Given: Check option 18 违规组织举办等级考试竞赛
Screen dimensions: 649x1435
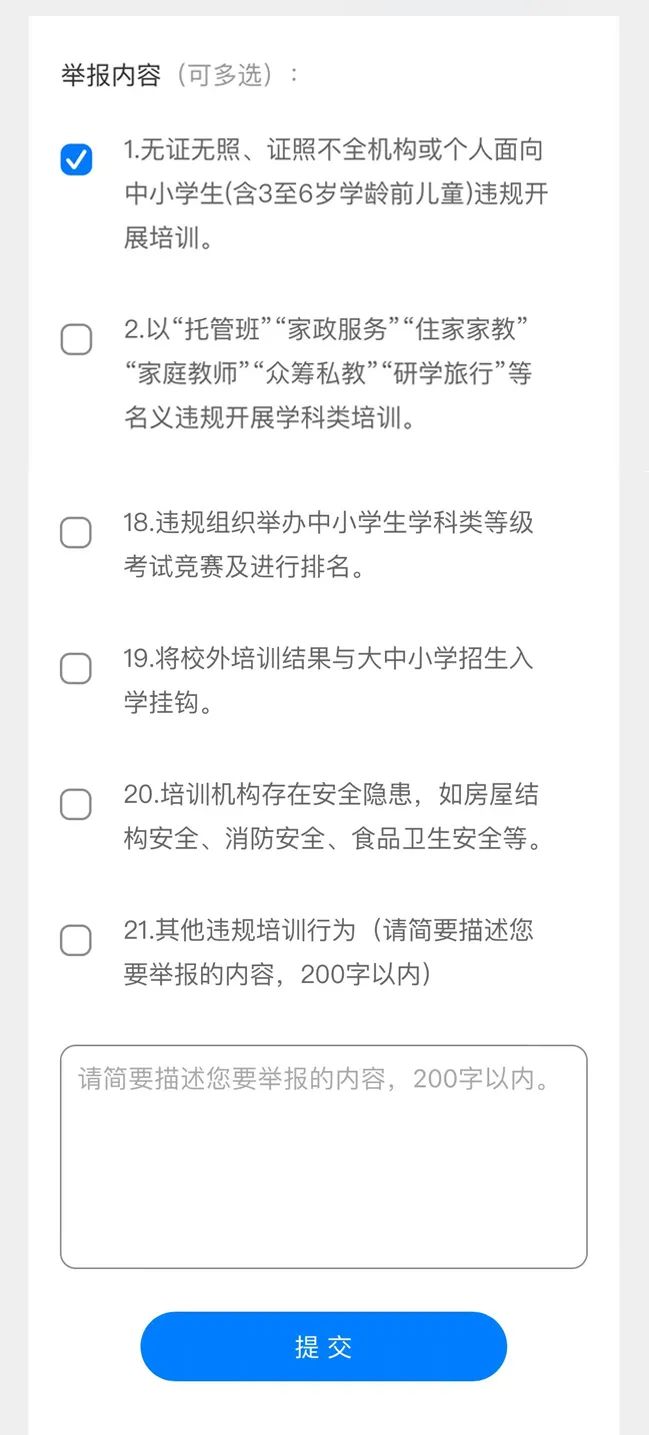Looking at the screenshot, I should point(76,532).
